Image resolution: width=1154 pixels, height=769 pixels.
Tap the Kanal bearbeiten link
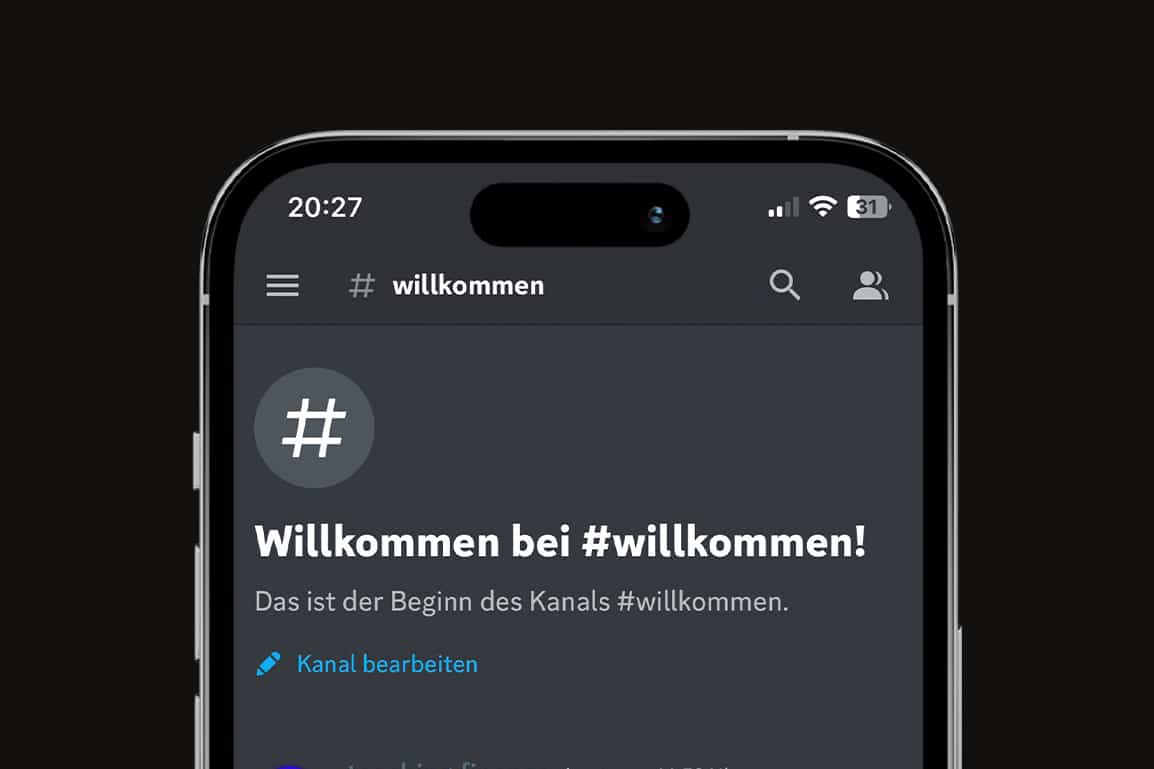(386, 664)
